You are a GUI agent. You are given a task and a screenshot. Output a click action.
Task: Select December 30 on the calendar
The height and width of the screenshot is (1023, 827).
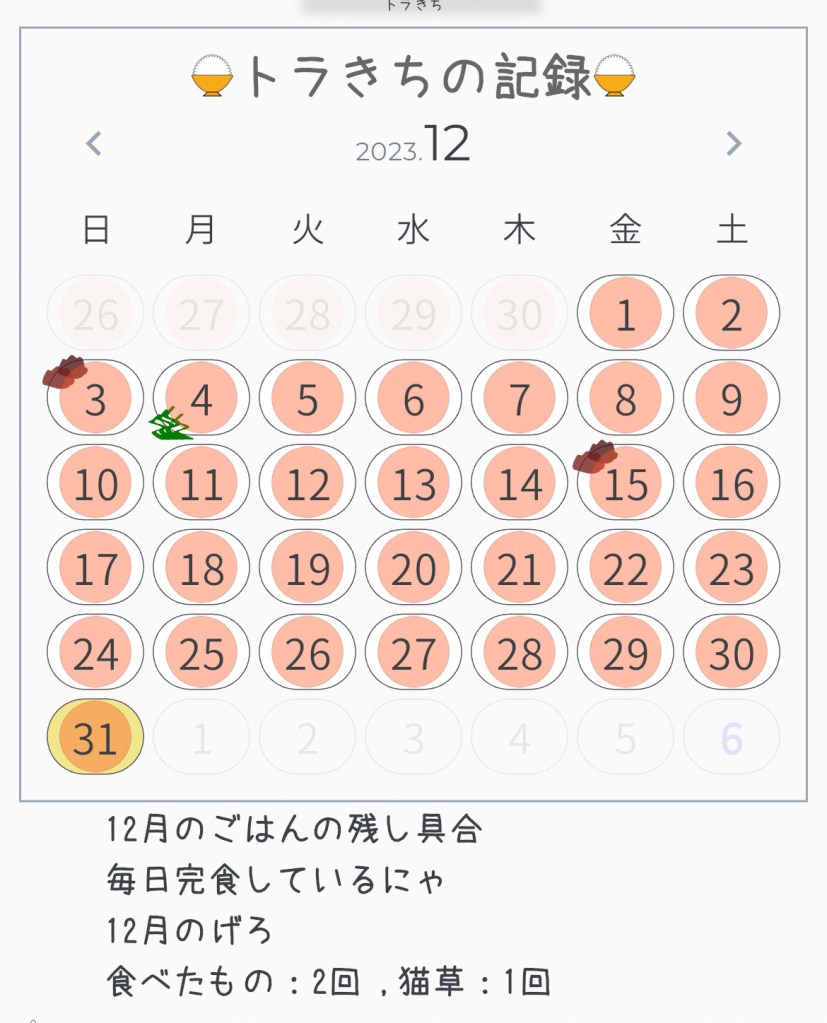[732, 654]
